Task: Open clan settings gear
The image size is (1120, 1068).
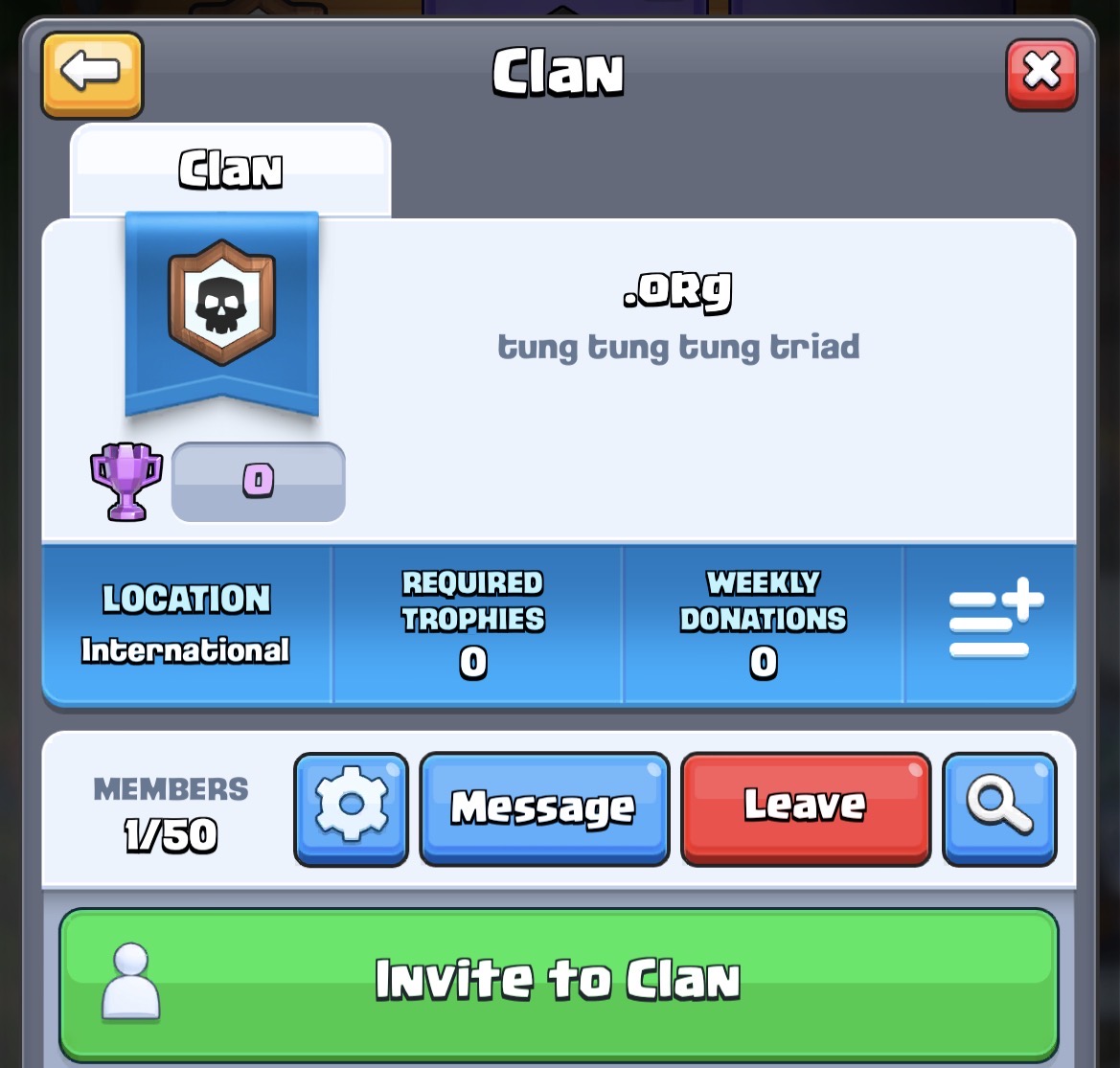Action: 351,807
